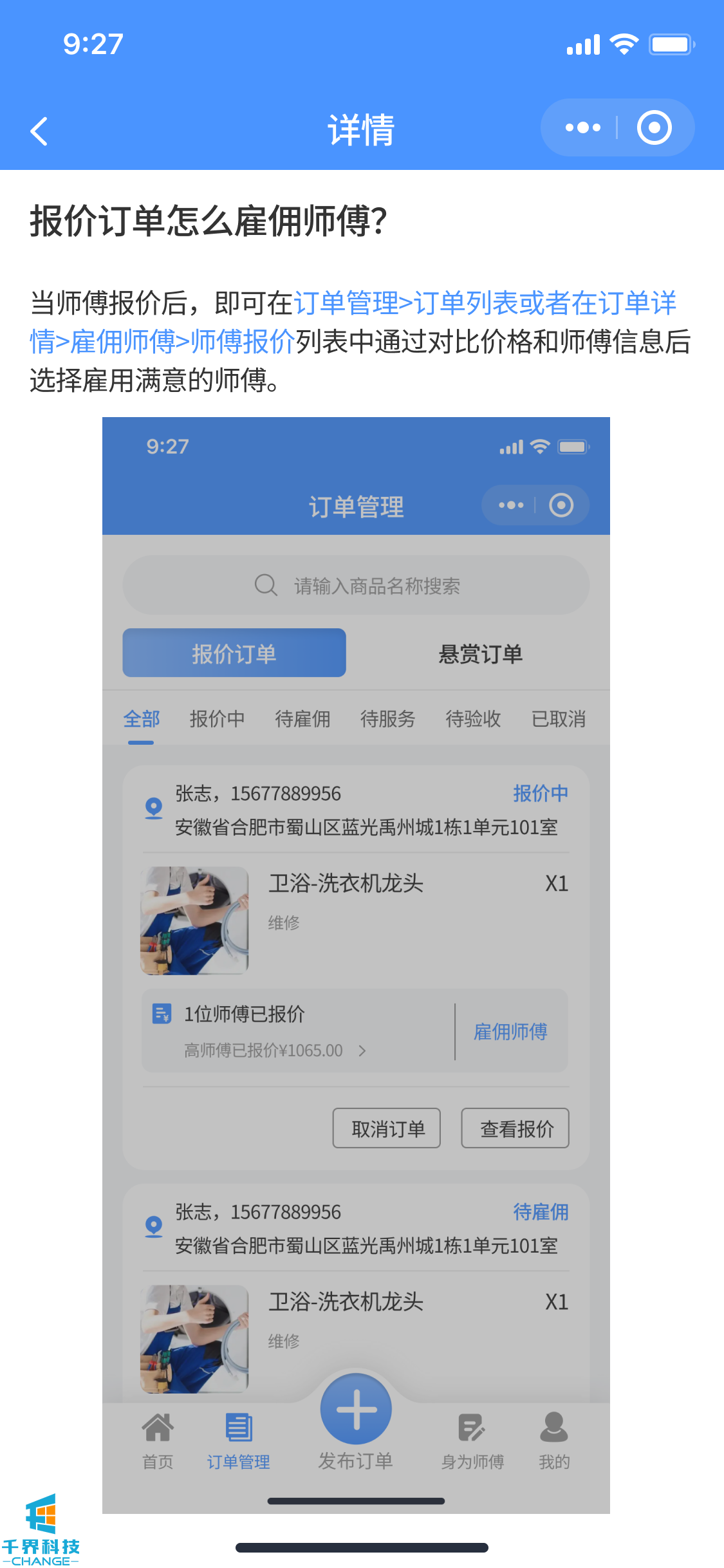This screenshot has height=1568, width=724.
Task: Close the mini-program with the circle button
Action: [x=654, y=127]
